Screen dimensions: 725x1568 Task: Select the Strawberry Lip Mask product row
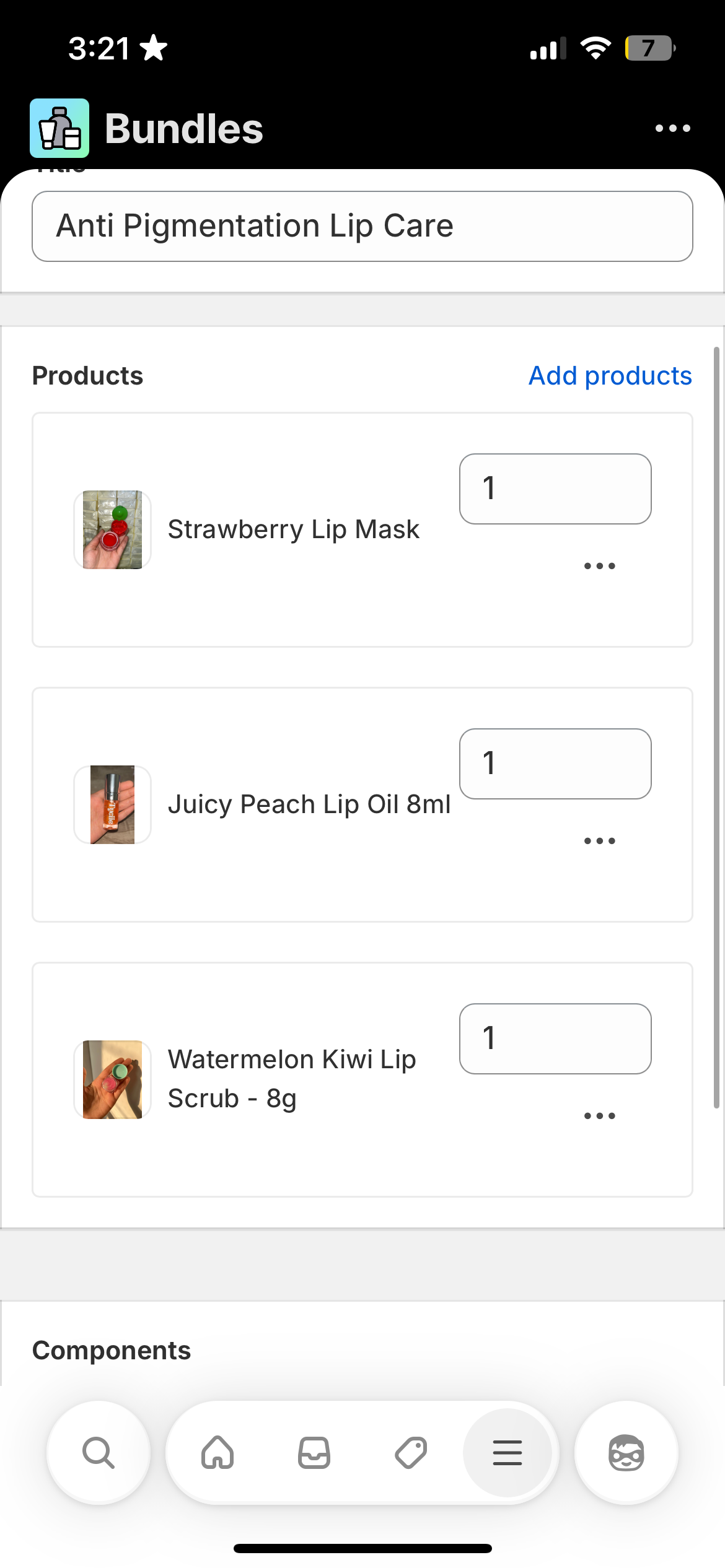click(x=293, y=529)
